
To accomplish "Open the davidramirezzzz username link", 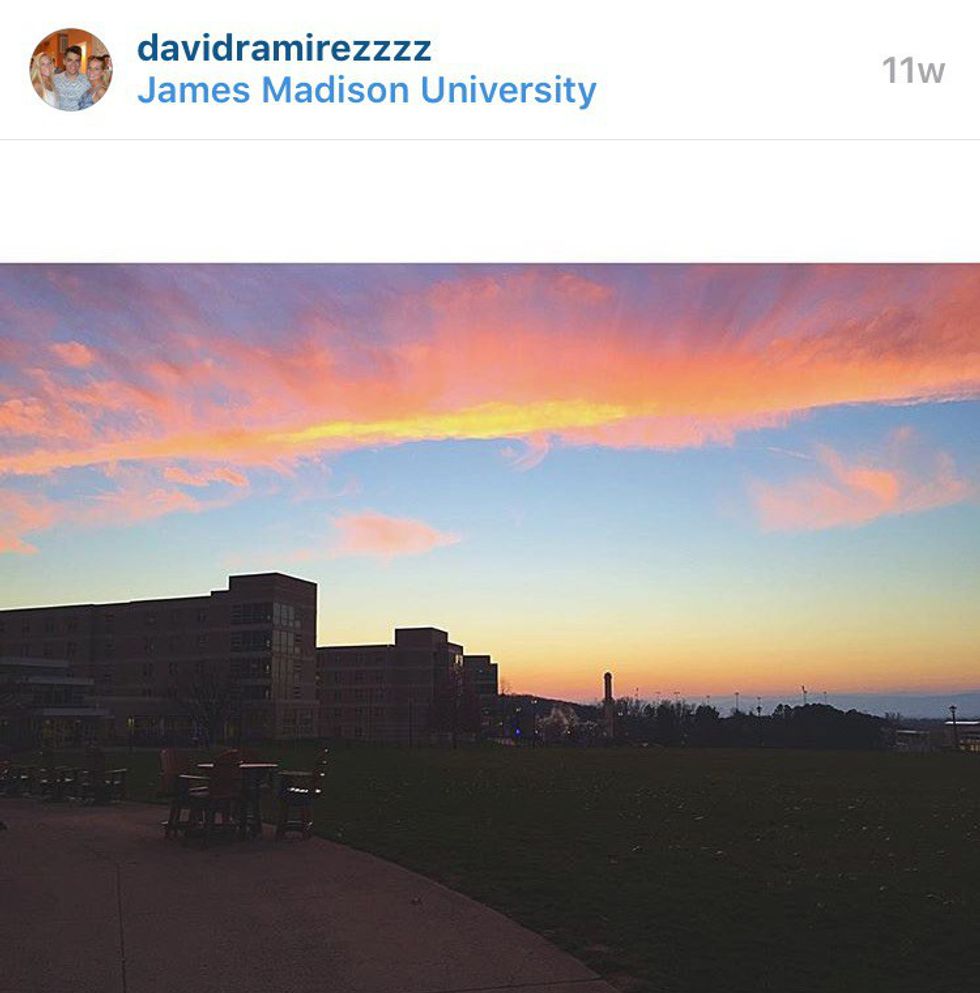I will click(284, 47).
